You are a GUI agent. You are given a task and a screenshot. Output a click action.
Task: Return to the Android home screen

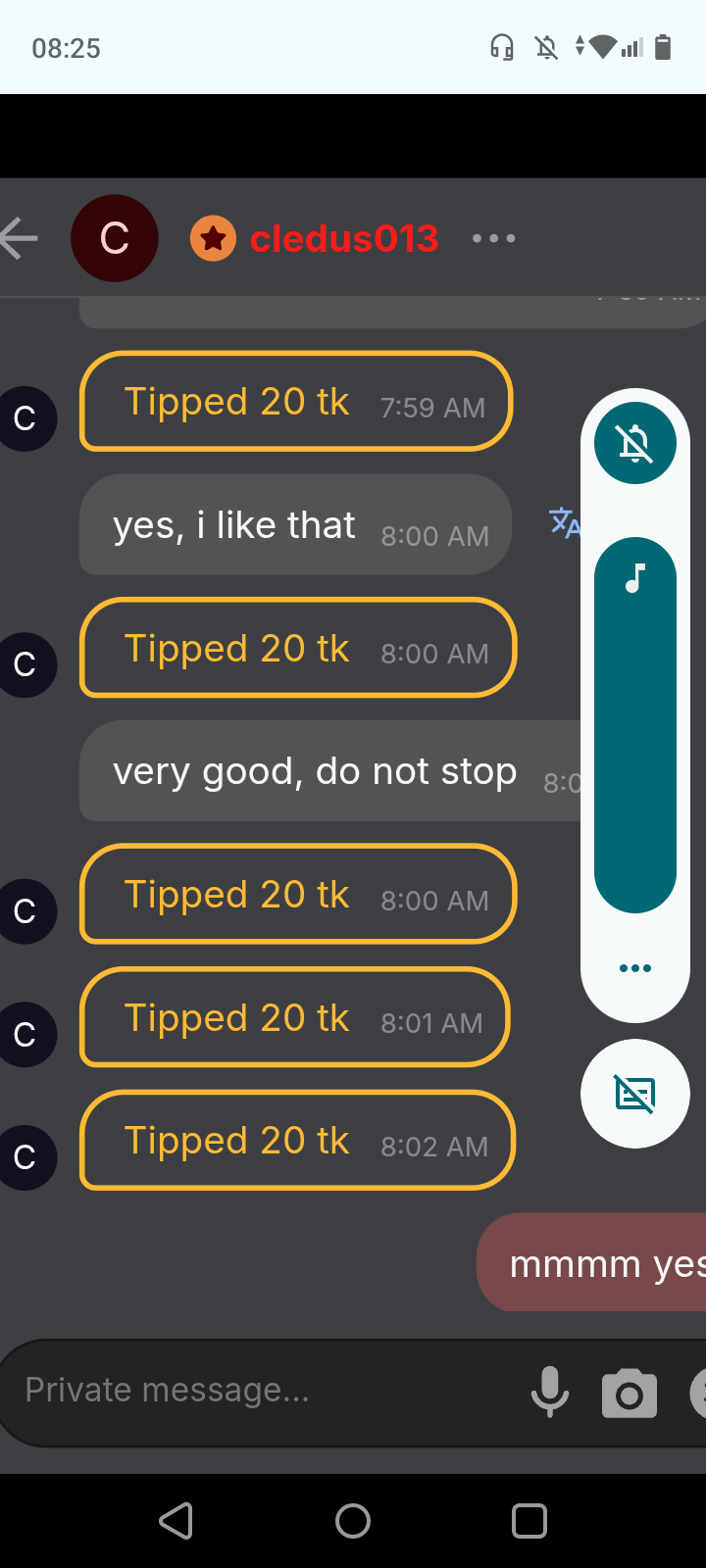353,1521
